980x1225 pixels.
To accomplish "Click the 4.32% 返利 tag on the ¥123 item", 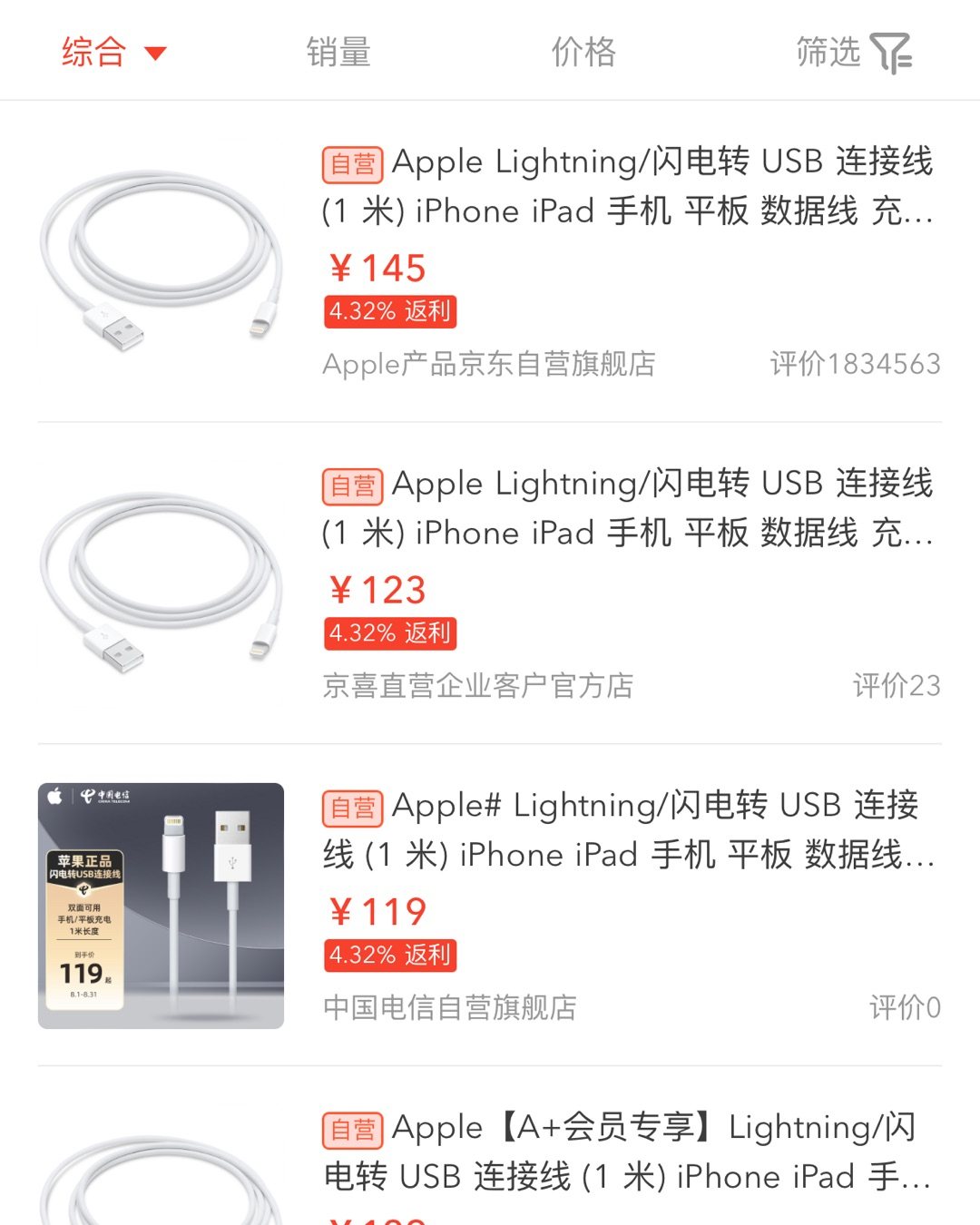I will tap(390, 633).
